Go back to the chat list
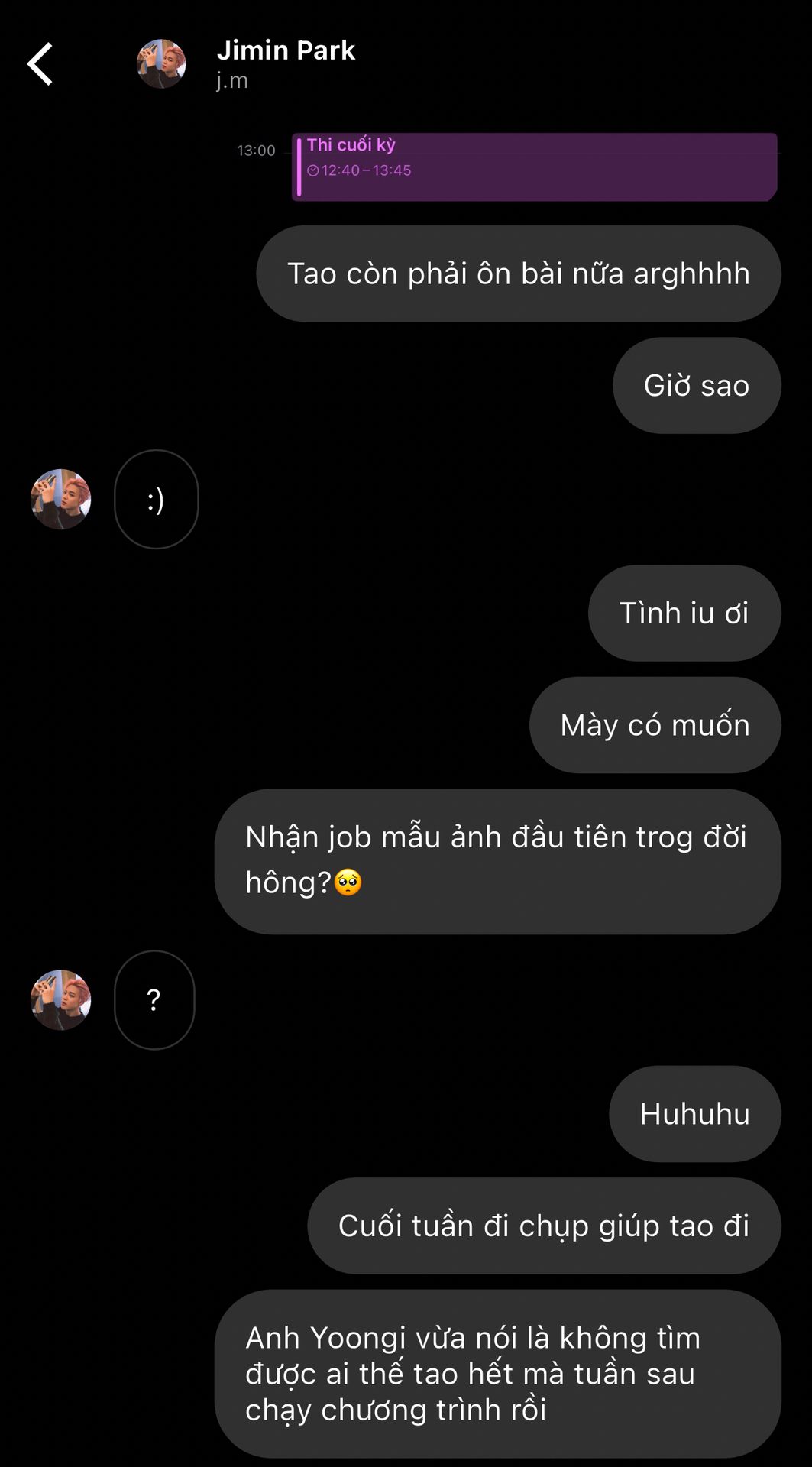Screen dimensions: 812x1467 pos(40,64)
